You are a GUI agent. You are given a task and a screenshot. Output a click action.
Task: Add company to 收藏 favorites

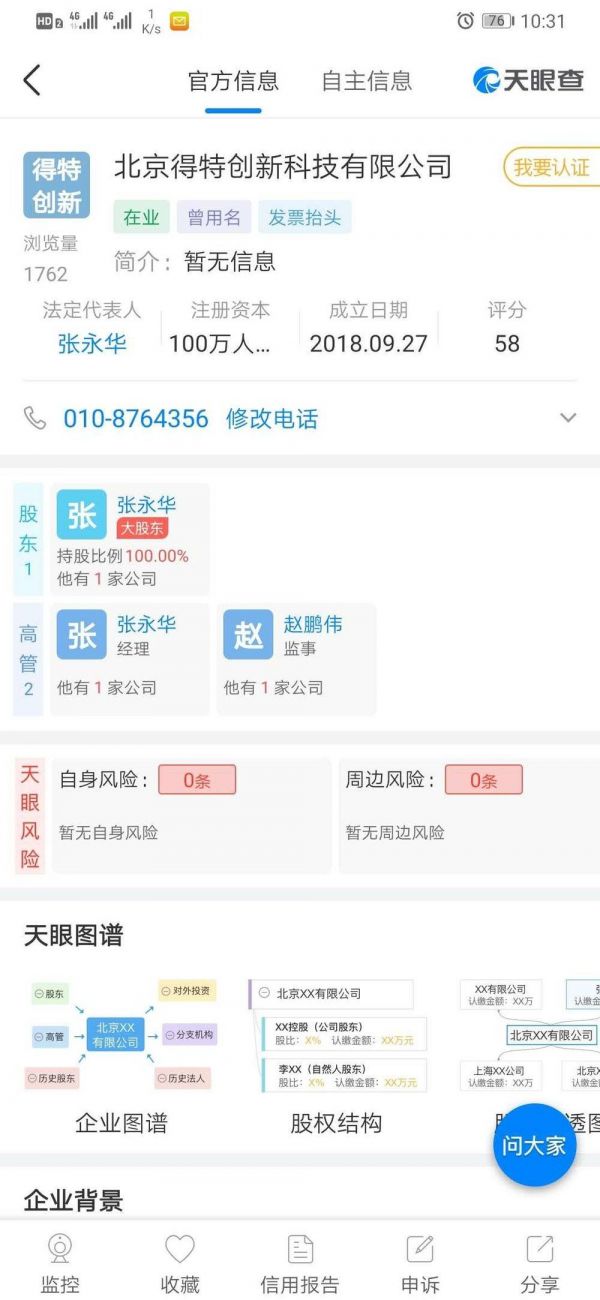(180, 1264)
